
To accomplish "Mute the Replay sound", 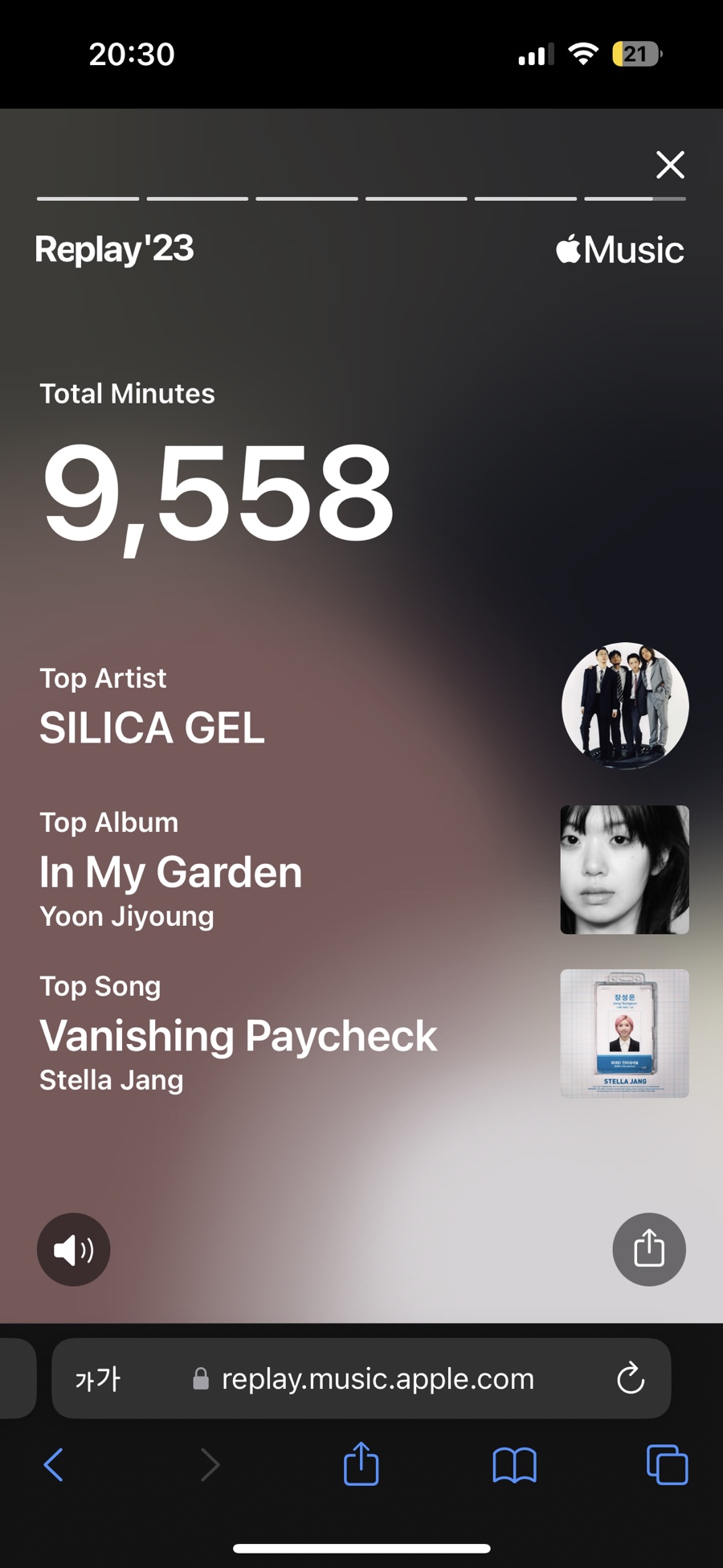I will coord(73,1250).
